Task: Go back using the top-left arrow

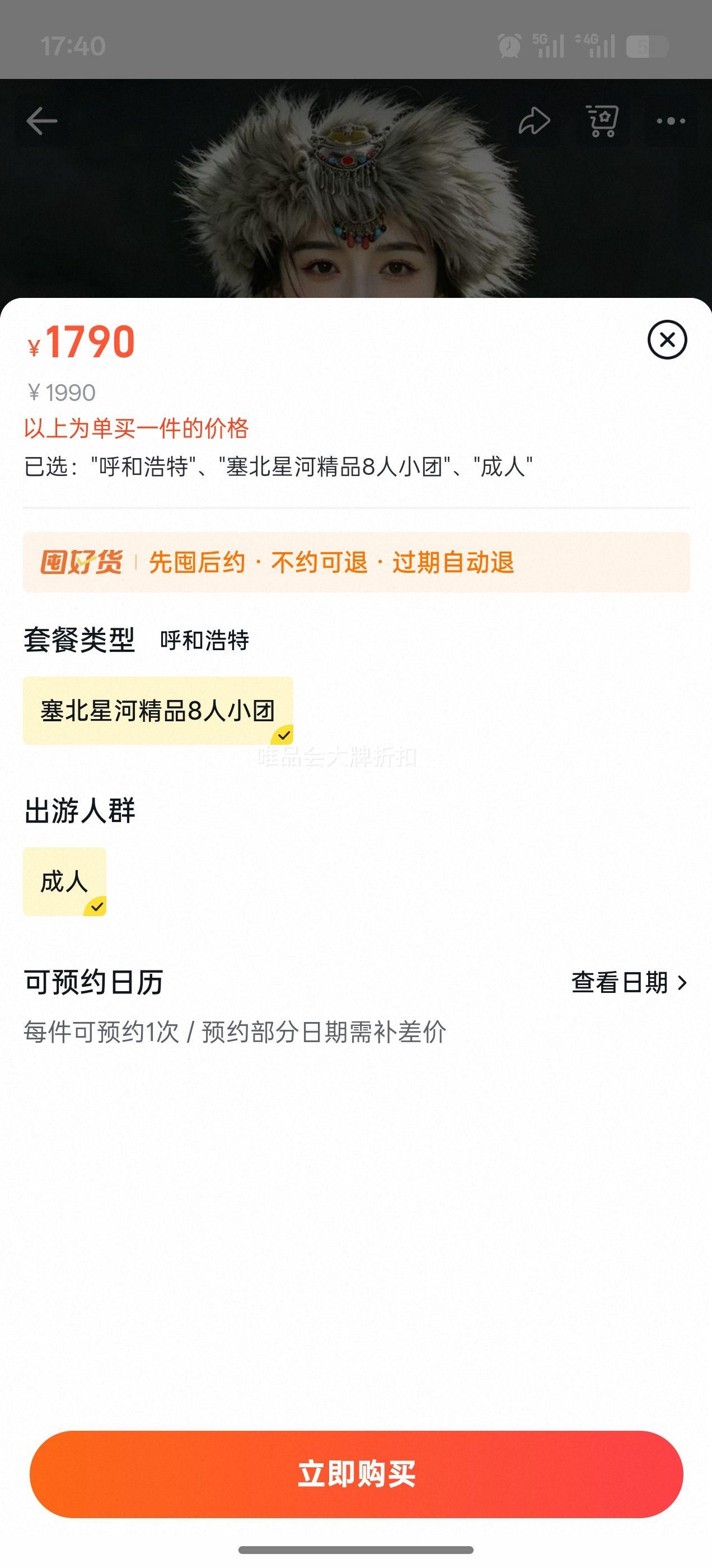Action: pyautogui.click(x=41, y=120)
